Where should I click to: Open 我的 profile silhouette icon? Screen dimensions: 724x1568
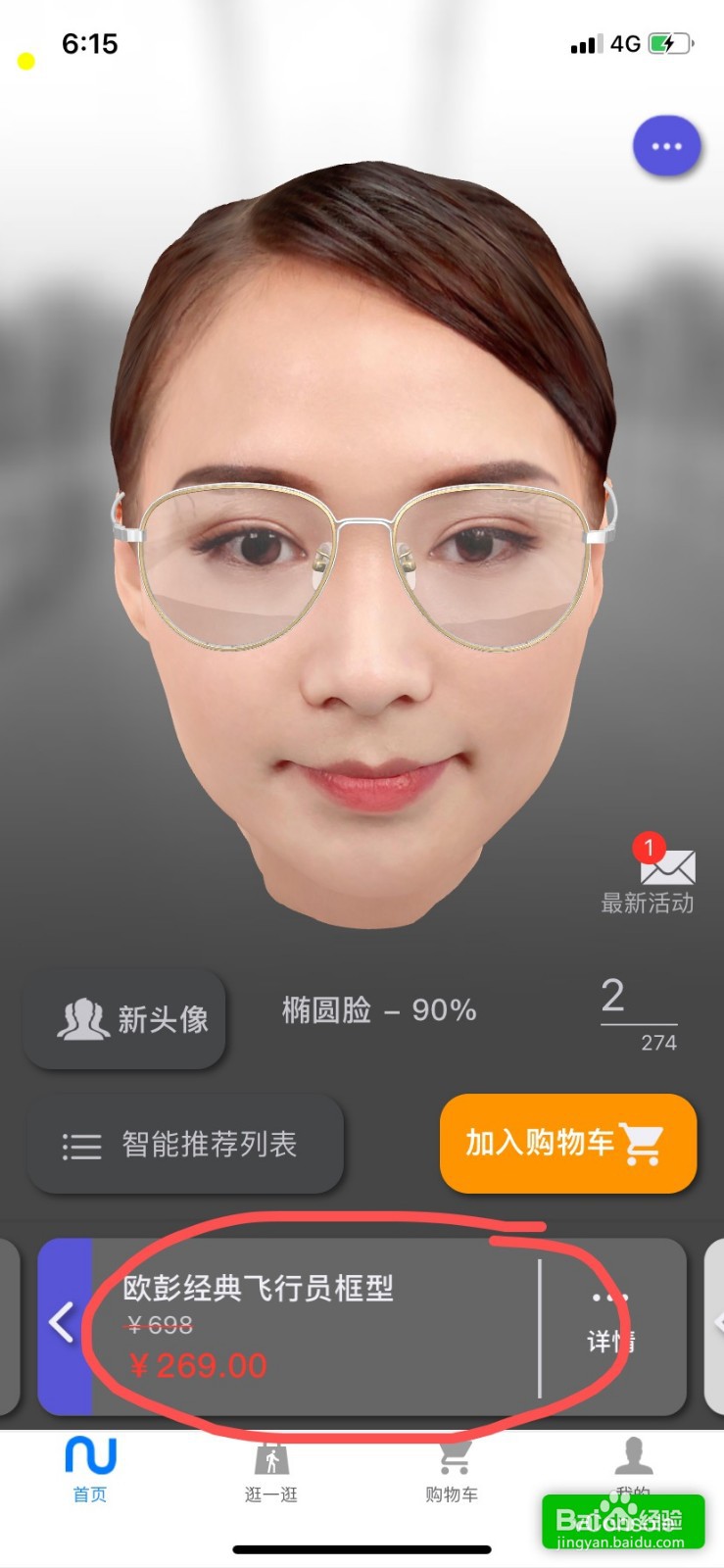tap(632, 1454)
